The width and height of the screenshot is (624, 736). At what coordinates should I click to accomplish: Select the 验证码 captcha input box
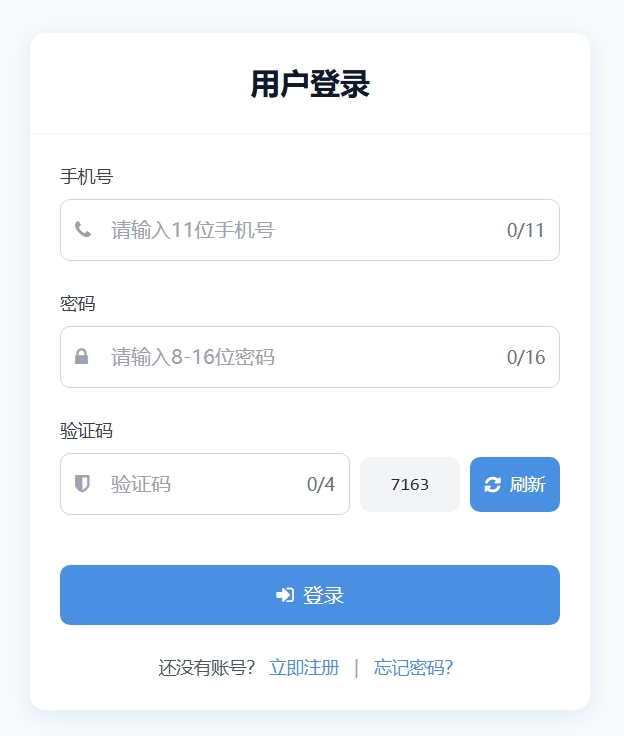click(200, 484)
